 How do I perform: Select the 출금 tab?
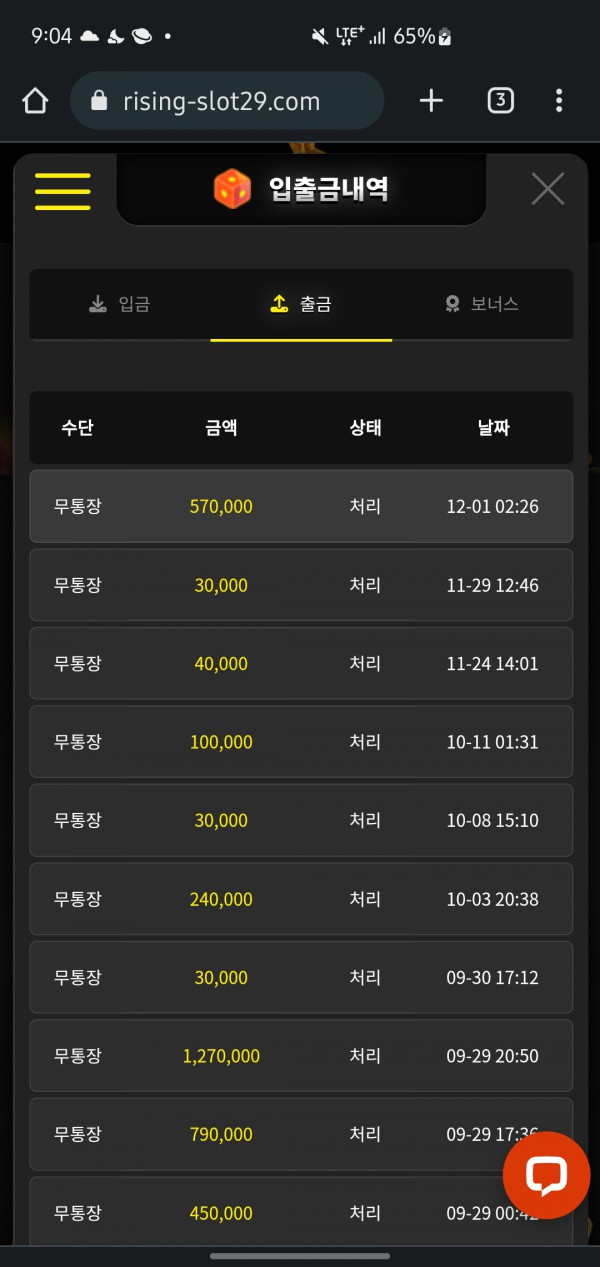tap(301, 304)
